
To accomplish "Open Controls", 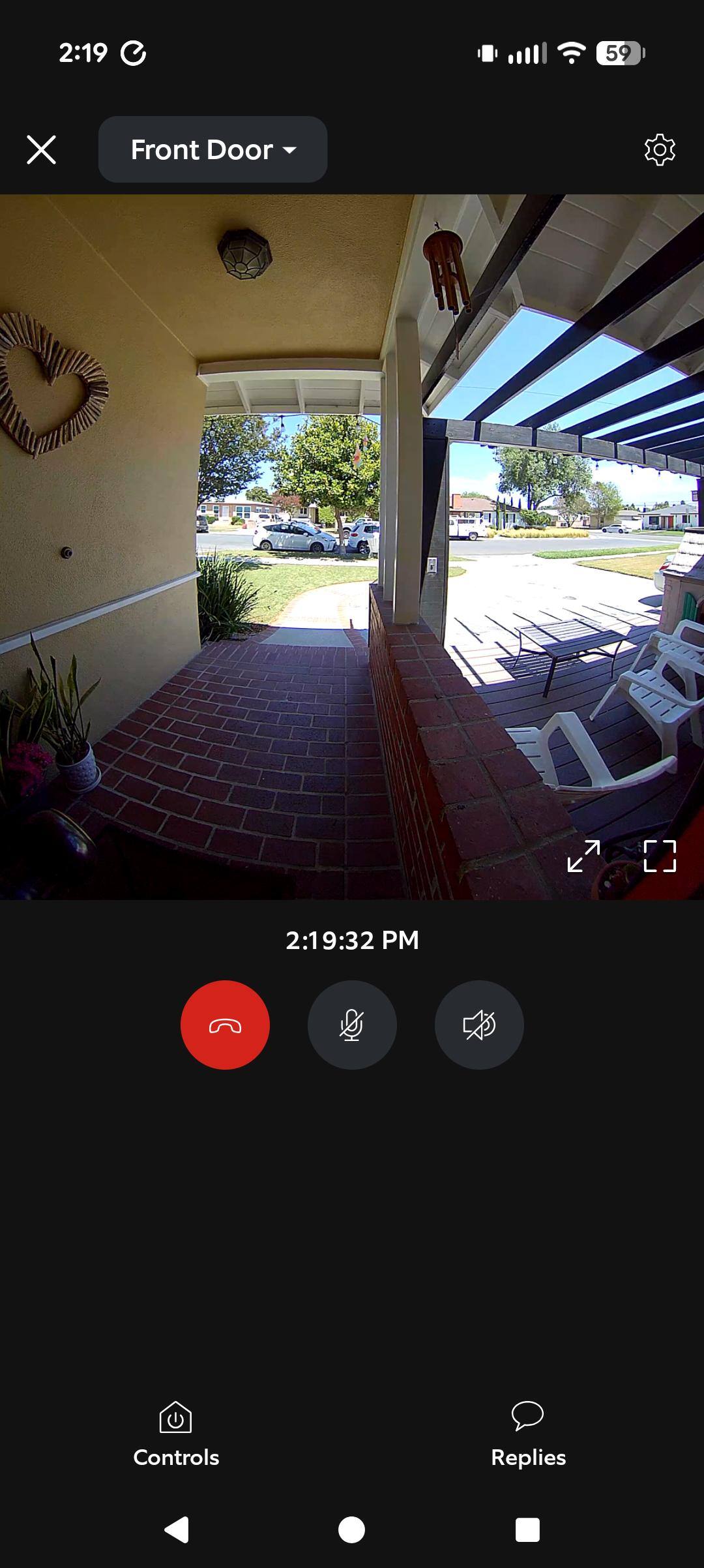I will click(176, 1434).
